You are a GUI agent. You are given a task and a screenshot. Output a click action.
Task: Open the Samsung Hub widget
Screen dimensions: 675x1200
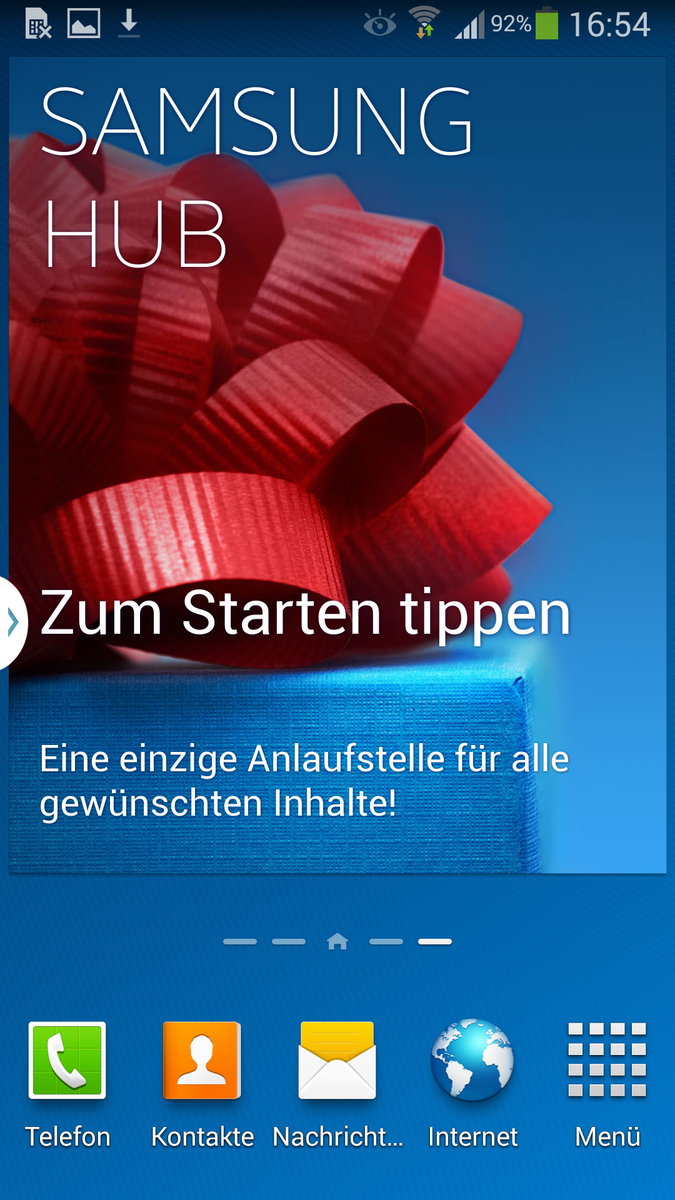pyautogui.click(x=337, y=465)
